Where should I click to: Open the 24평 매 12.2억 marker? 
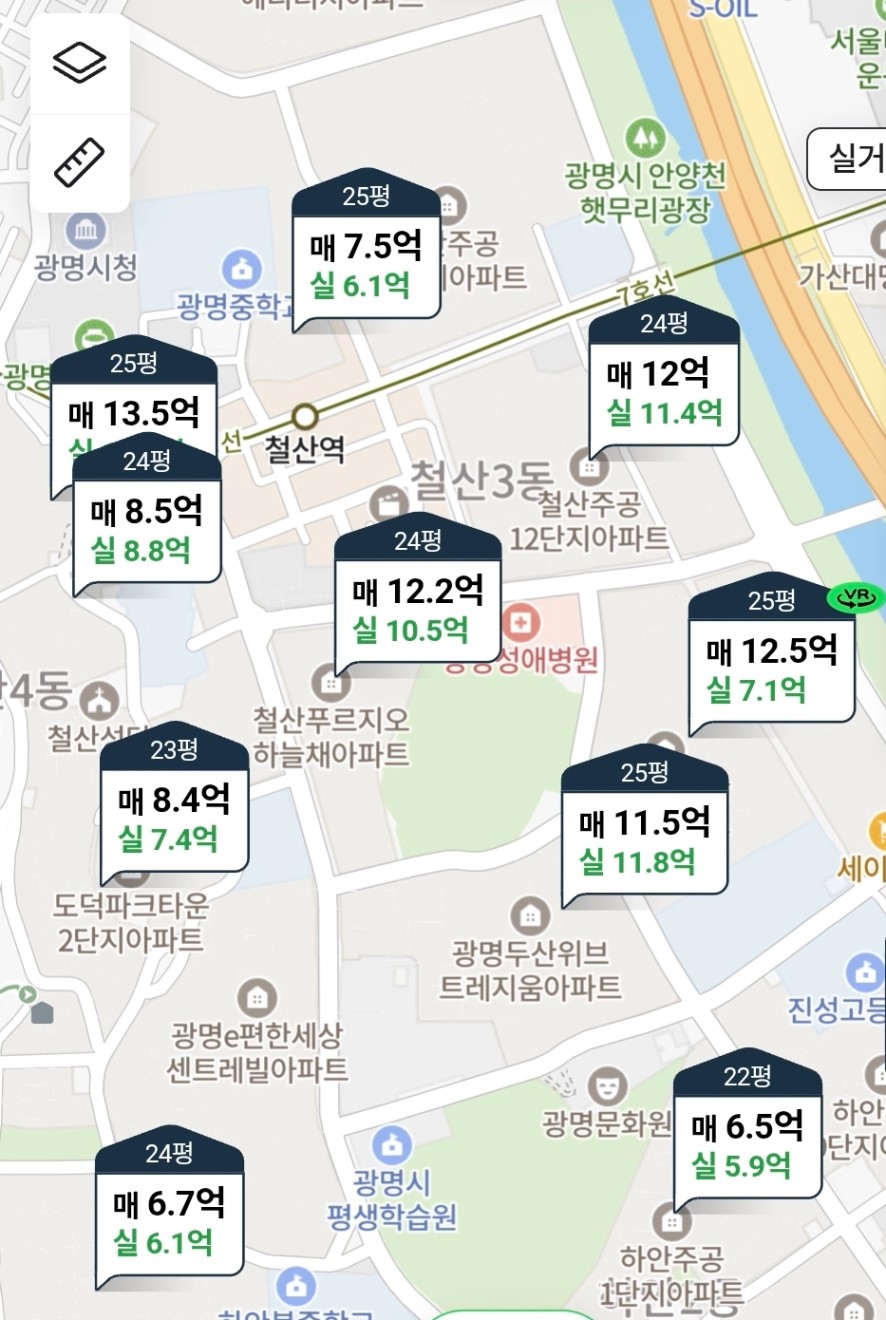[x=417, y=606]
